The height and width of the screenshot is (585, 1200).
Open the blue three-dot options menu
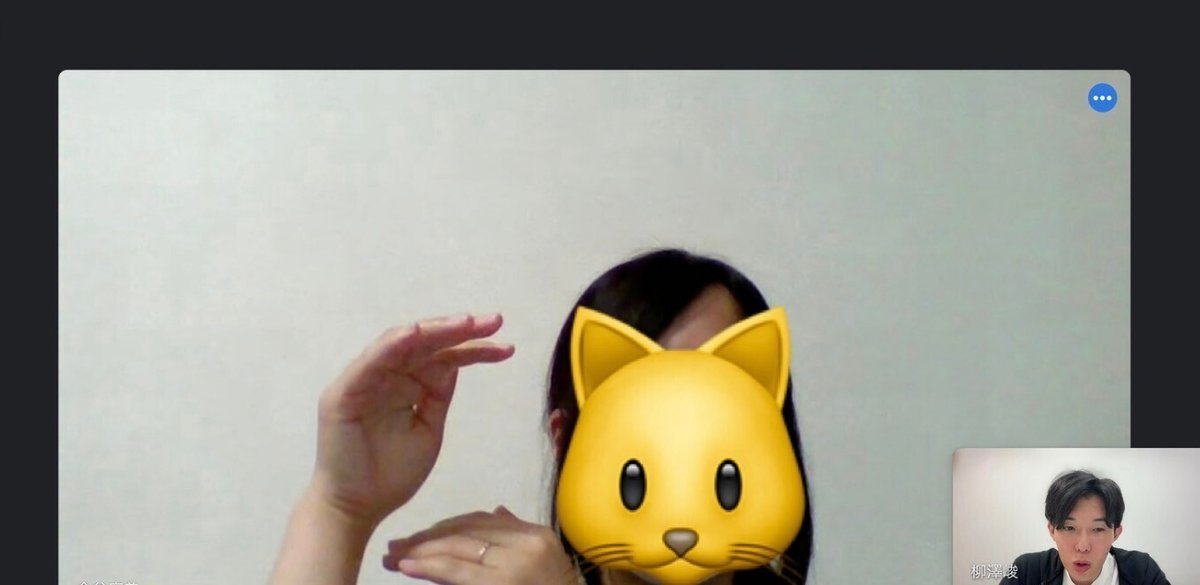coord(1102,98)
